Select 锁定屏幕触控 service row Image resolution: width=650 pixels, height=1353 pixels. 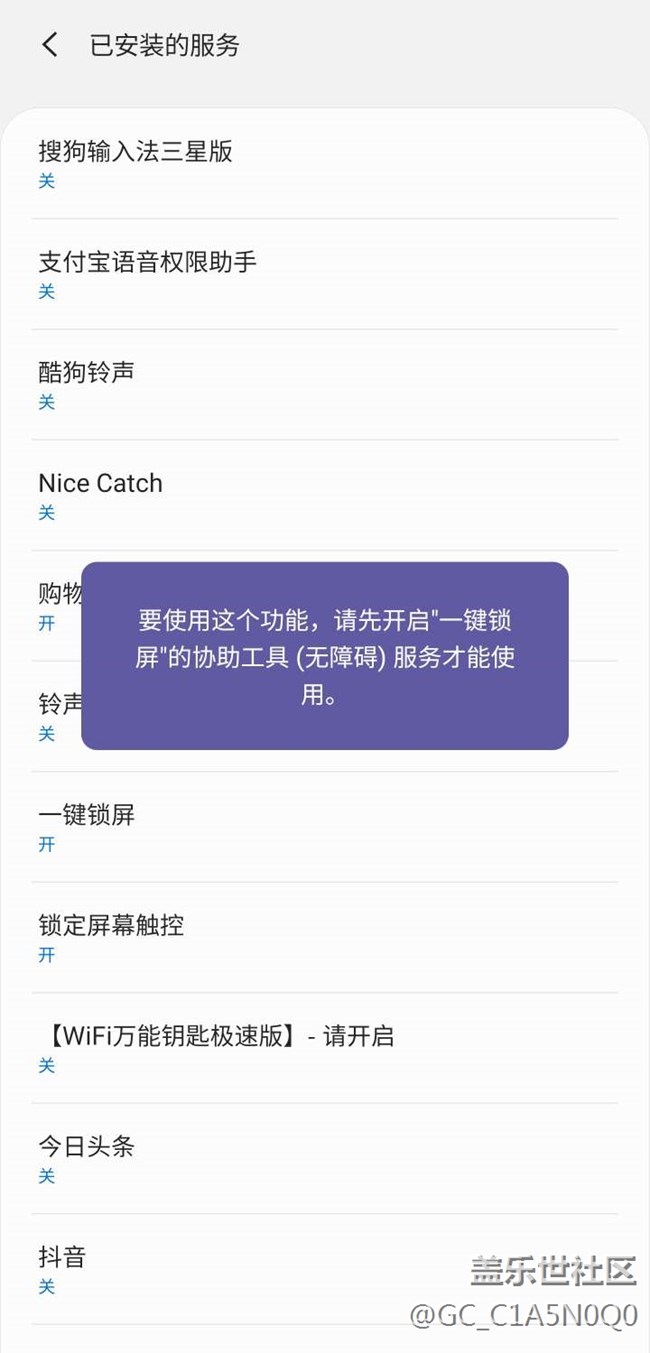click(324, 938)
